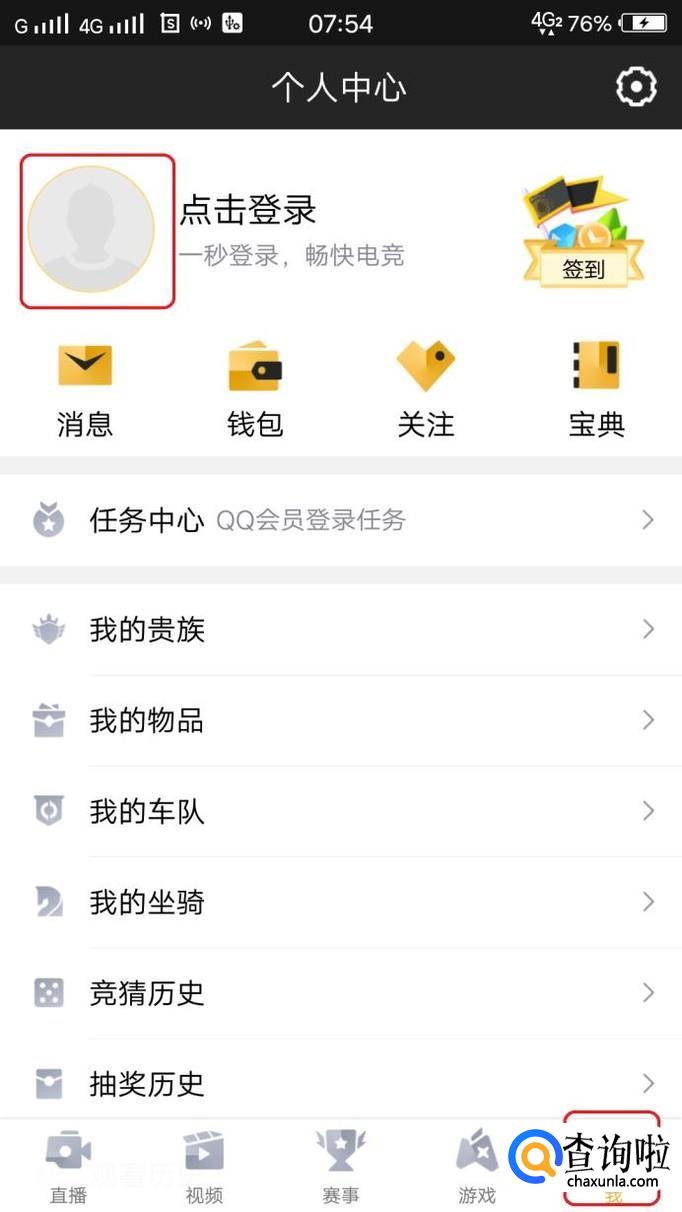Switch to the 赛事 tab

point(341,1167)
